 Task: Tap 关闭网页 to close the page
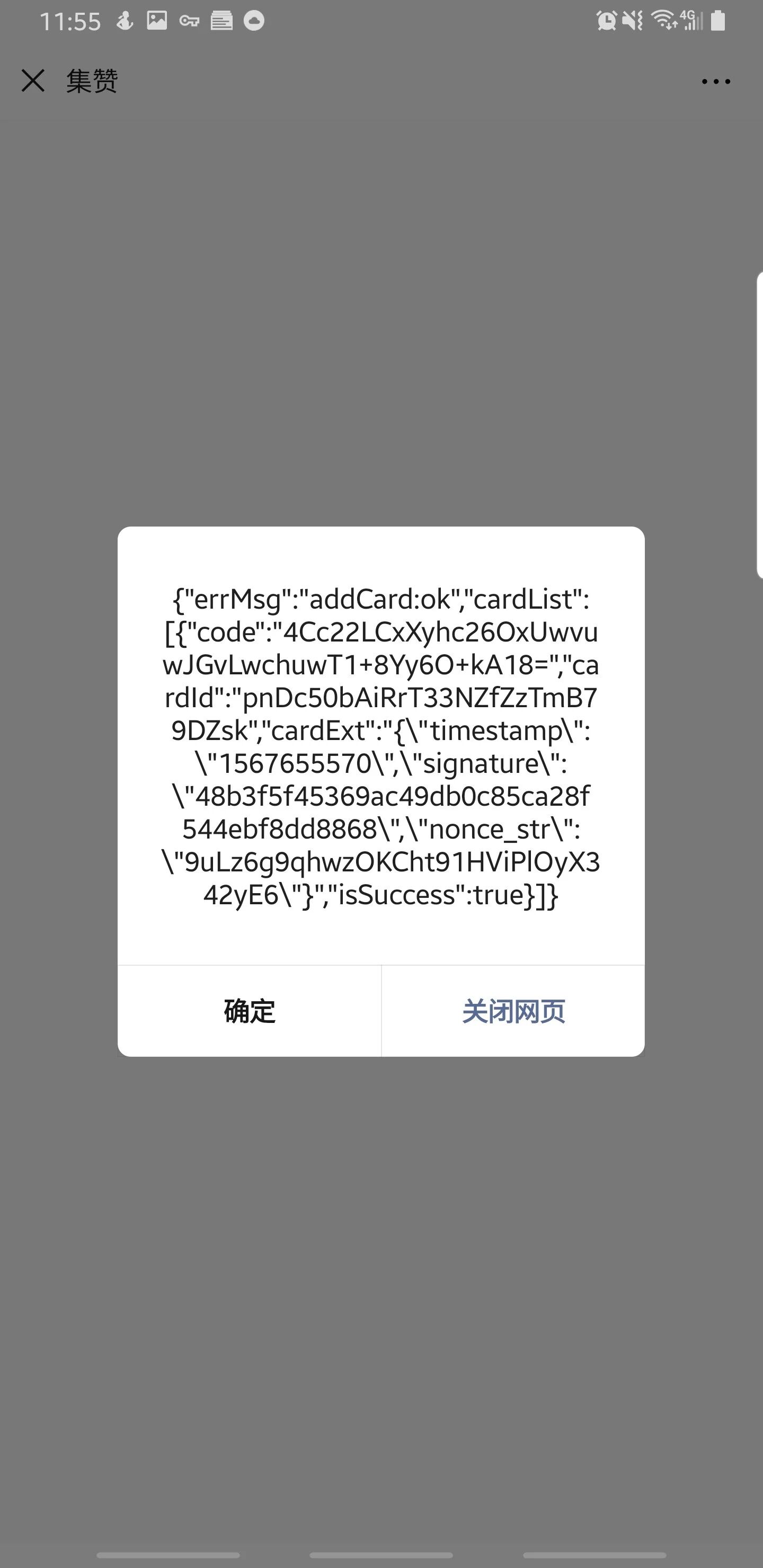click(513, 1011)
